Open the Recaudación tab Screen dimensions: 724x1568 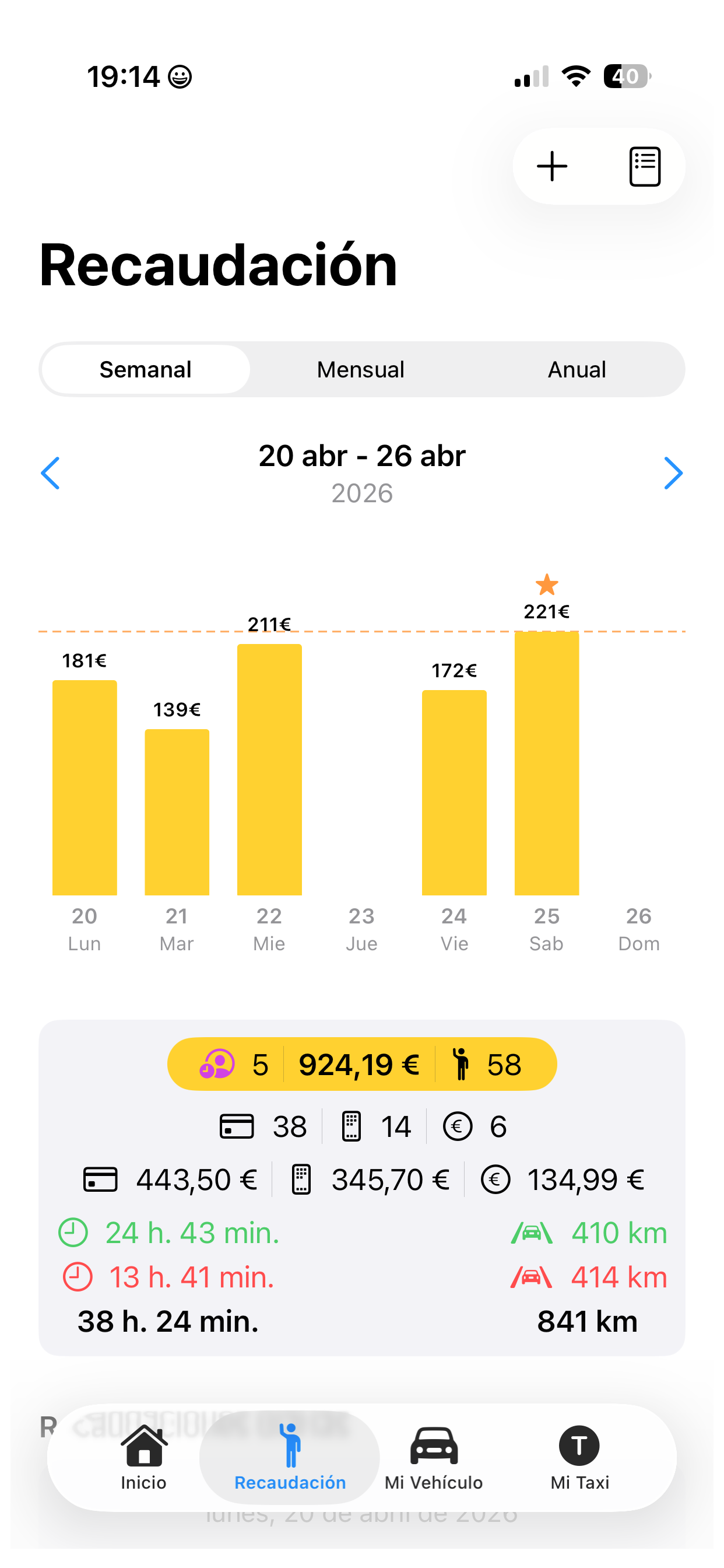[x=290, y=1458]
